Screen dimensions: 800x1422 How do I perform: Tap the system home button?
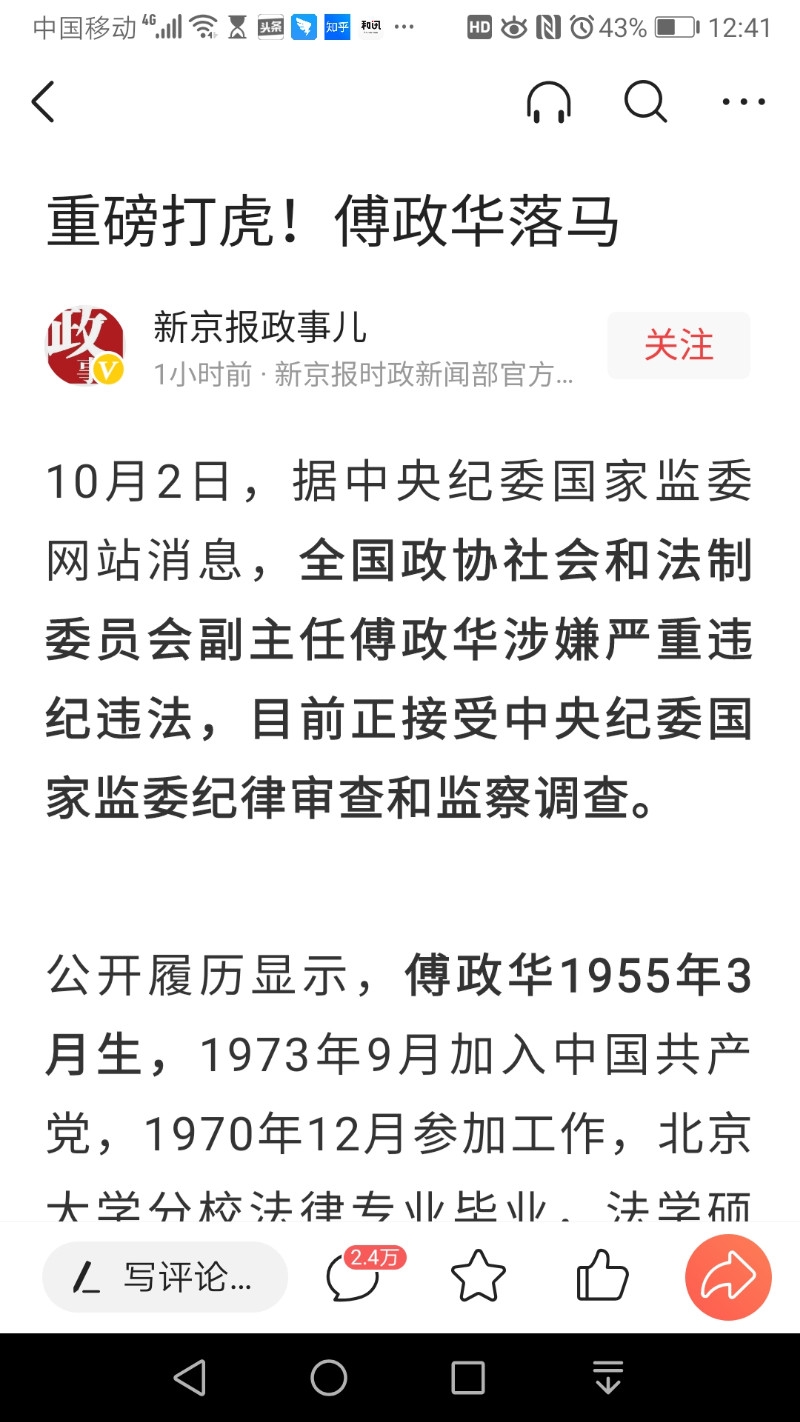329,1378
